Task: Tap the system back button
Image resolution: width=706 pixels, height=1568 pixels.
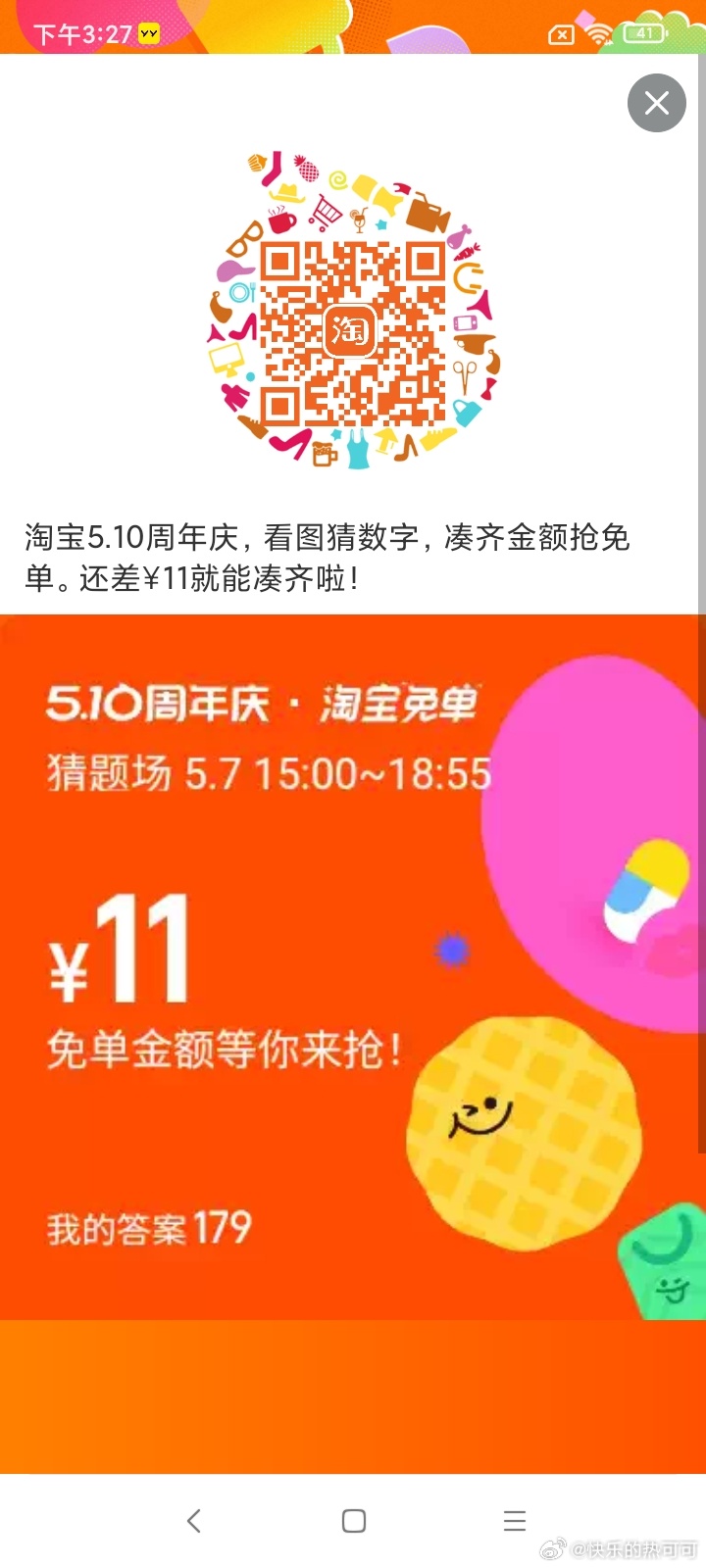Action: pos(193,1520)
